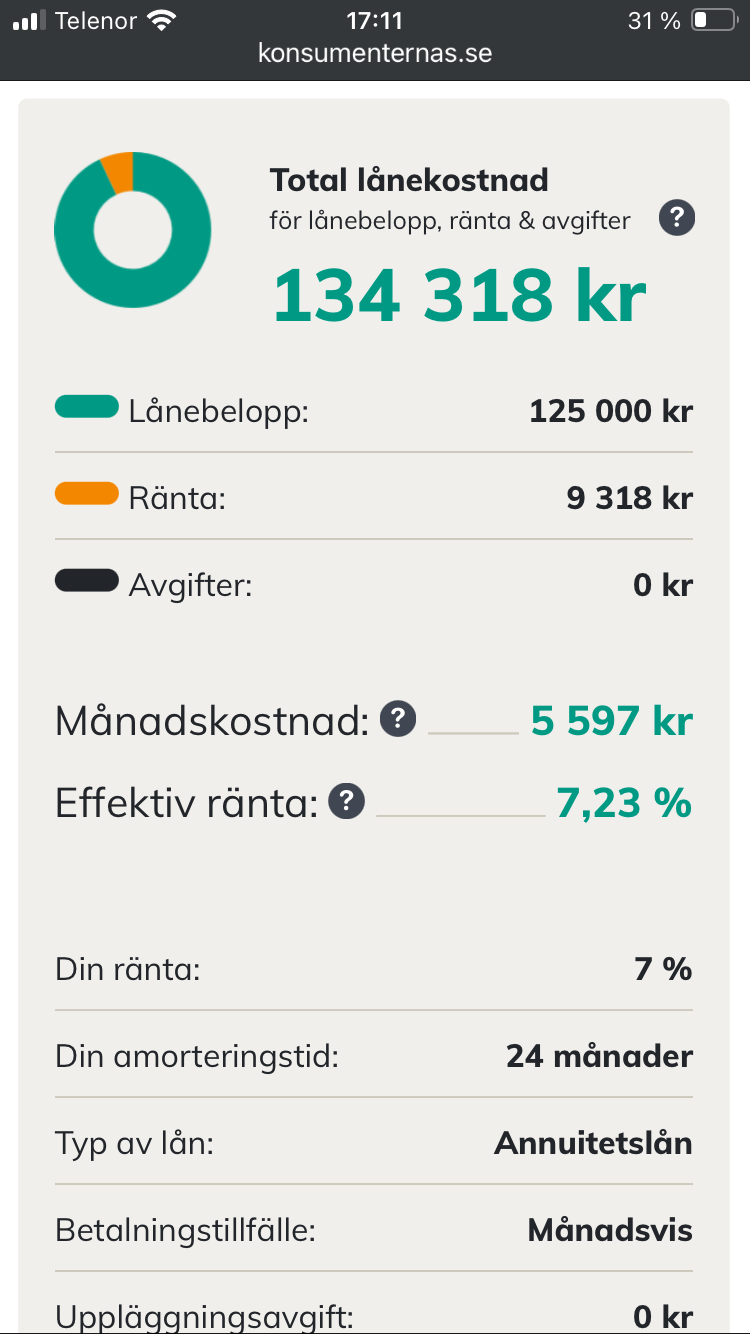
Task: Tap the konsumenternas.se address bar
Action: (375, 53)
